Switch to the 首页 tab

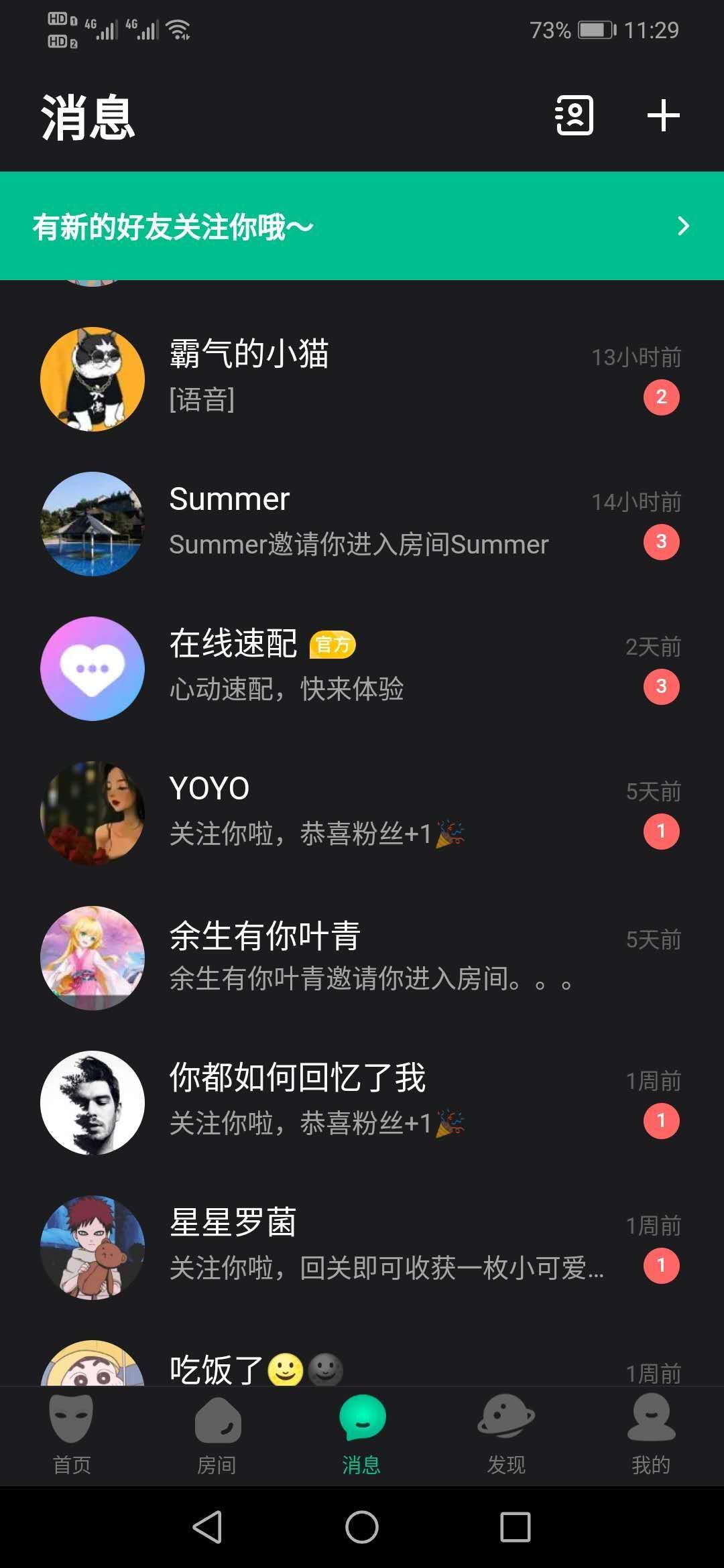(x=72, y=1435)
